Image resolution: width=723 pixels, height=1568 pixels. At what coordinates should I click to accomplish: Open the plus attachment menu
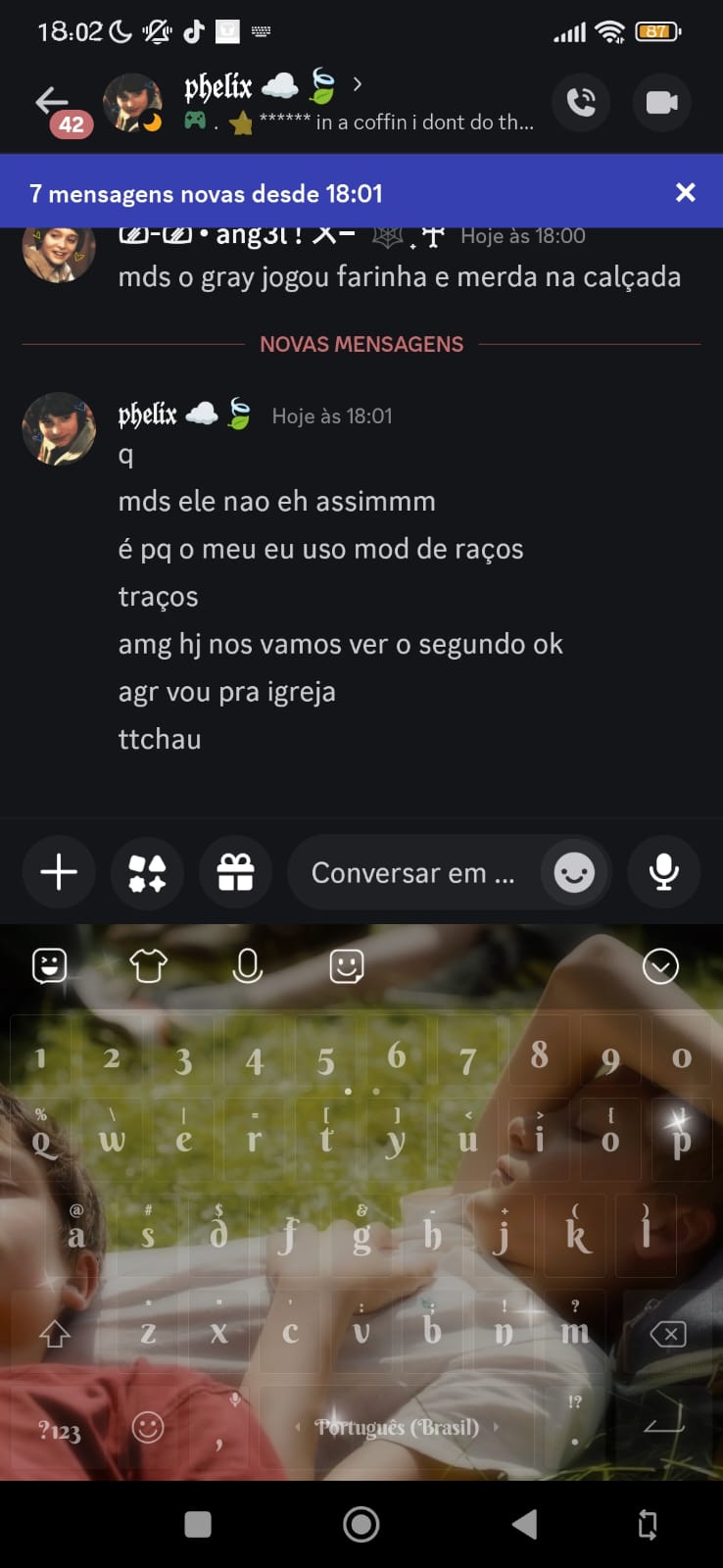[59, 872]
